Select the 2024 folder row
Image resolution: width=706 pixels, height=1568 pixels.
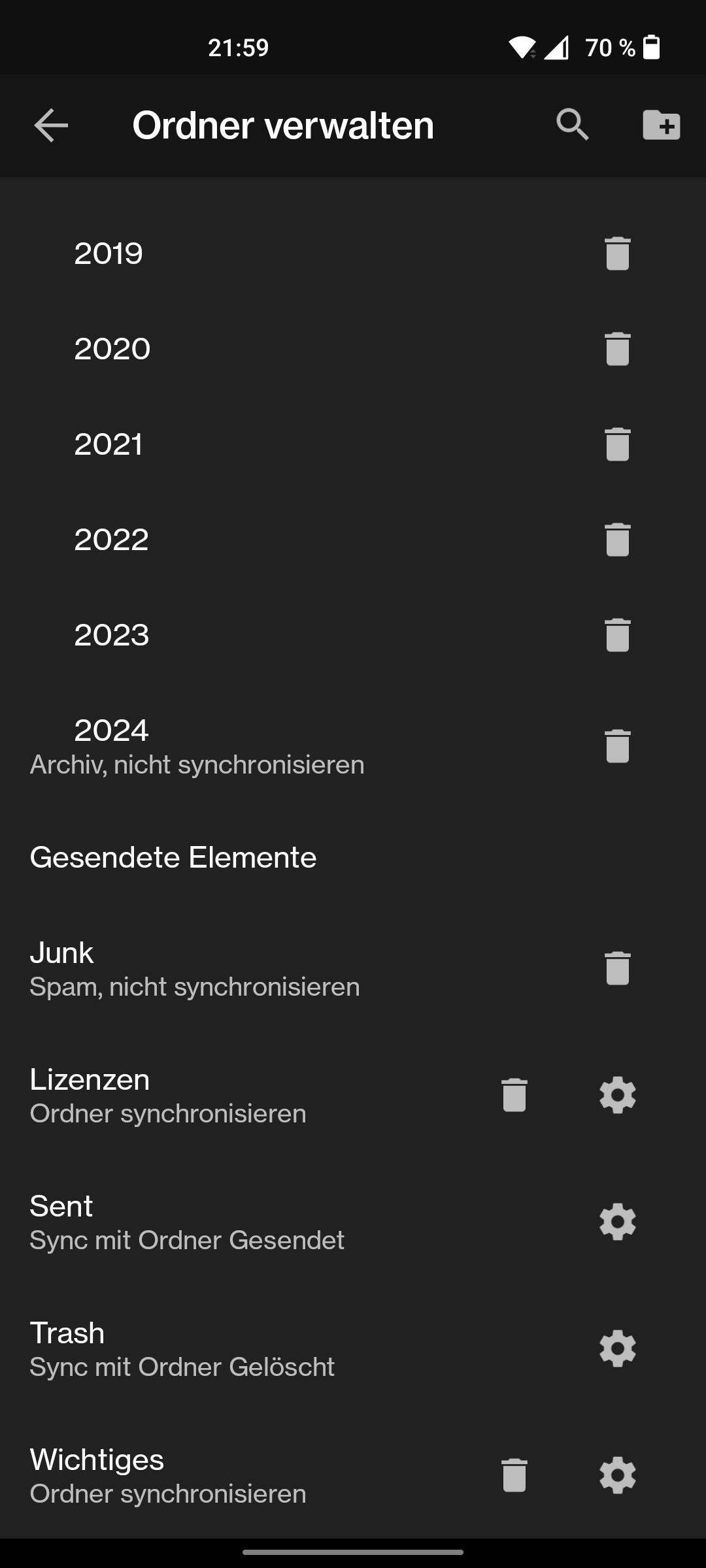click(x=196, y=746)
